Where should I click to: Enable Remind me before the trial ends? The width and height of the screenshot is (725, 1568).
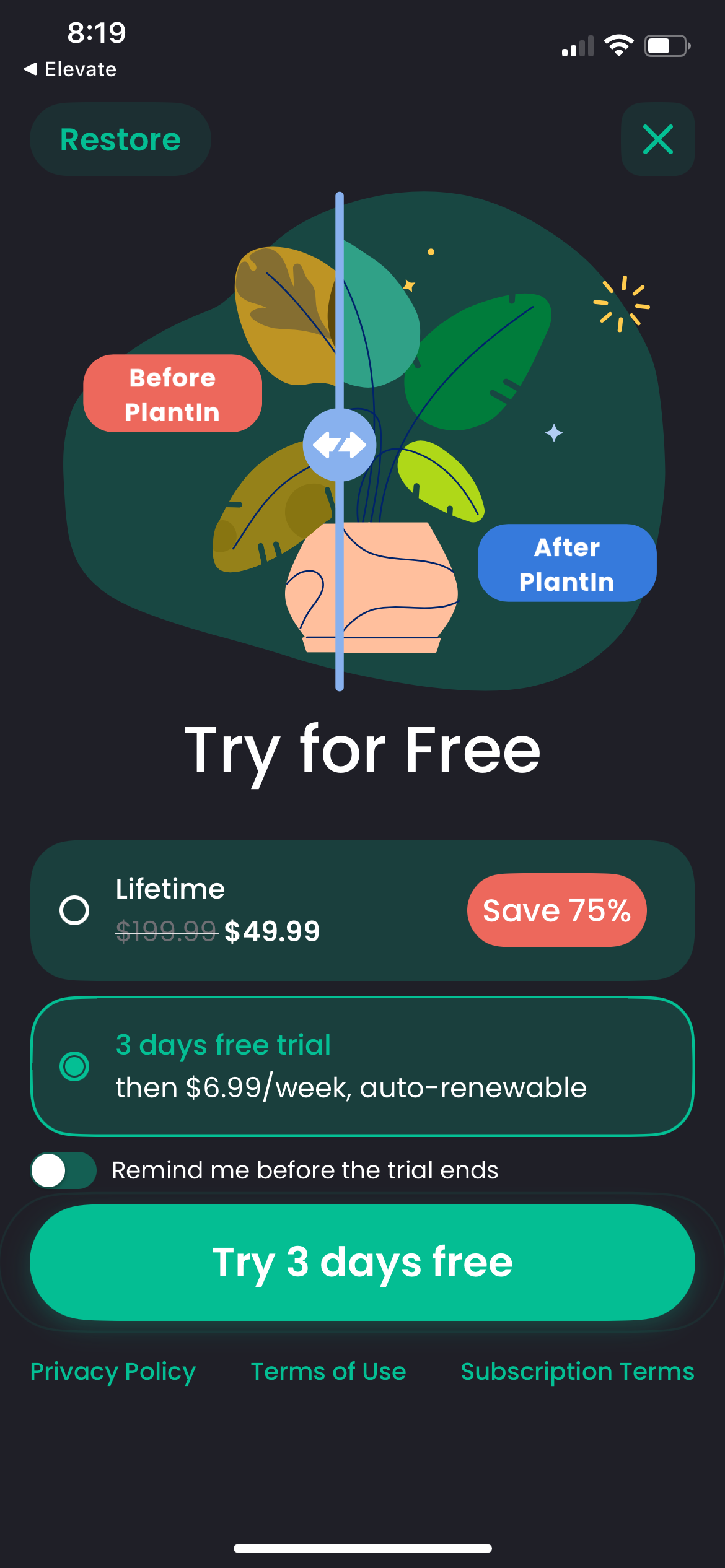tap(63, 1169)
